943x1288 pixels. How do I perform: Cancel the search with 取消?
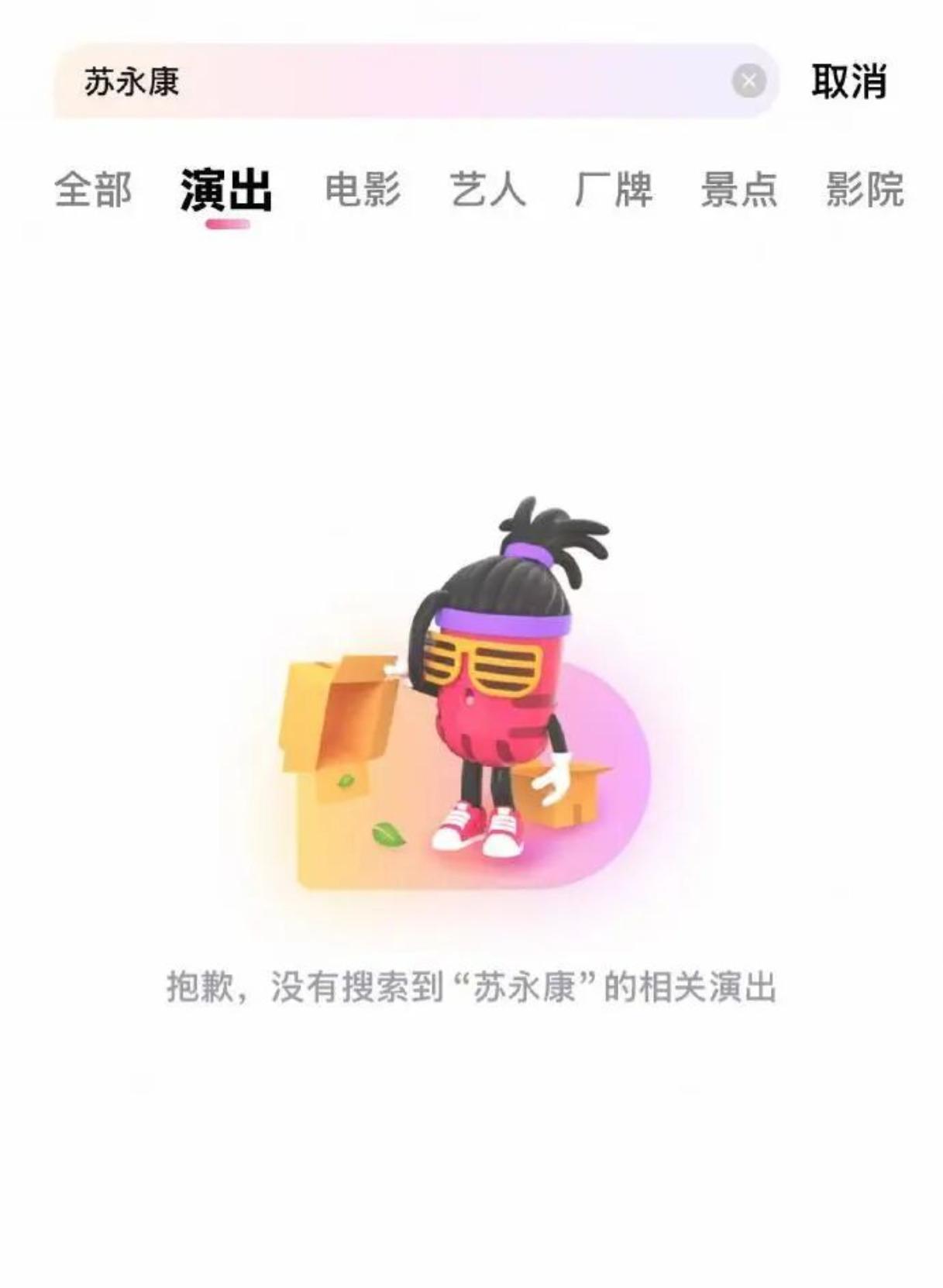pos(848,81)
